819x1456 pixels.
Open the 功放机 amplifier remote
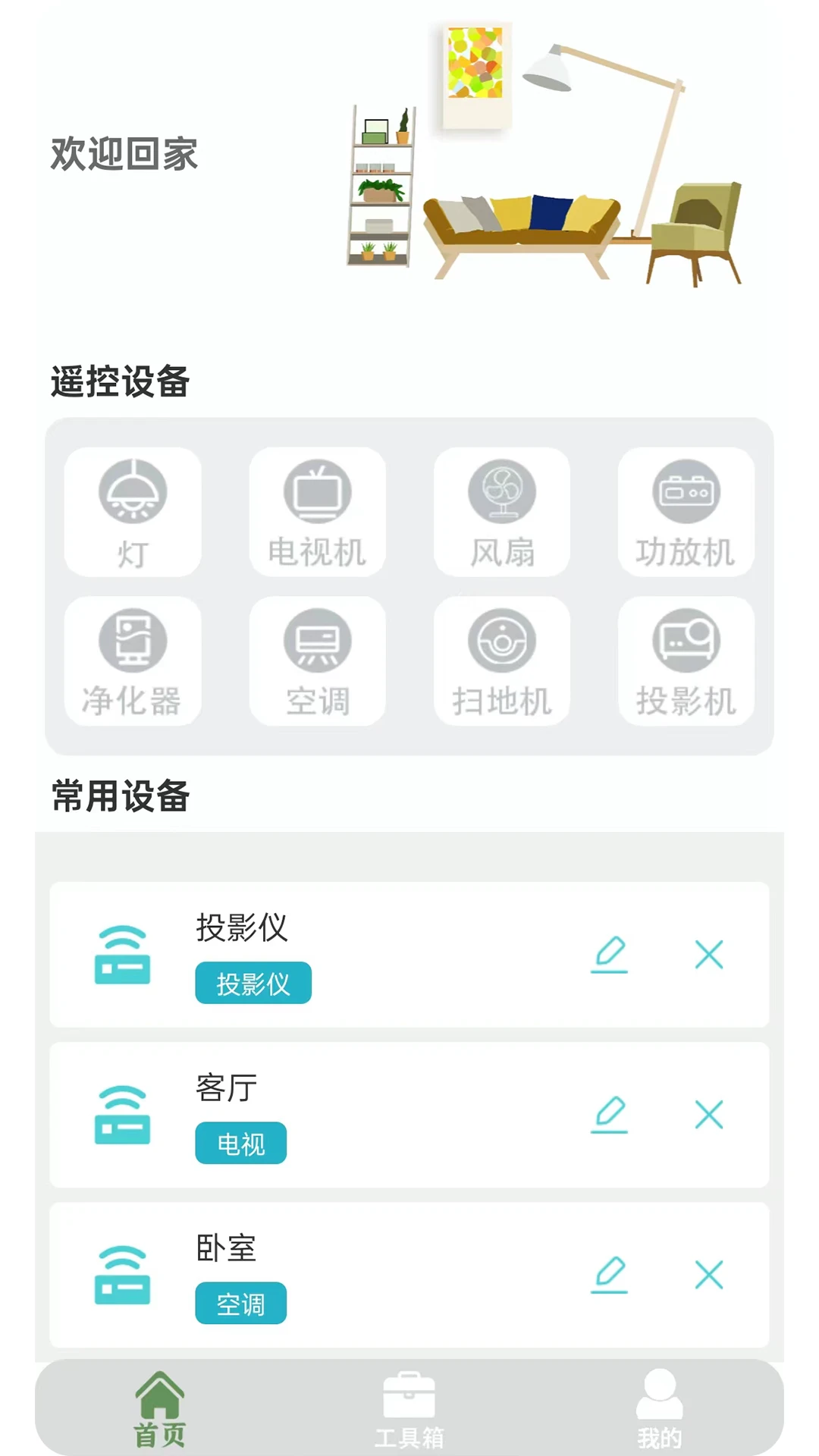click(686, 510)
